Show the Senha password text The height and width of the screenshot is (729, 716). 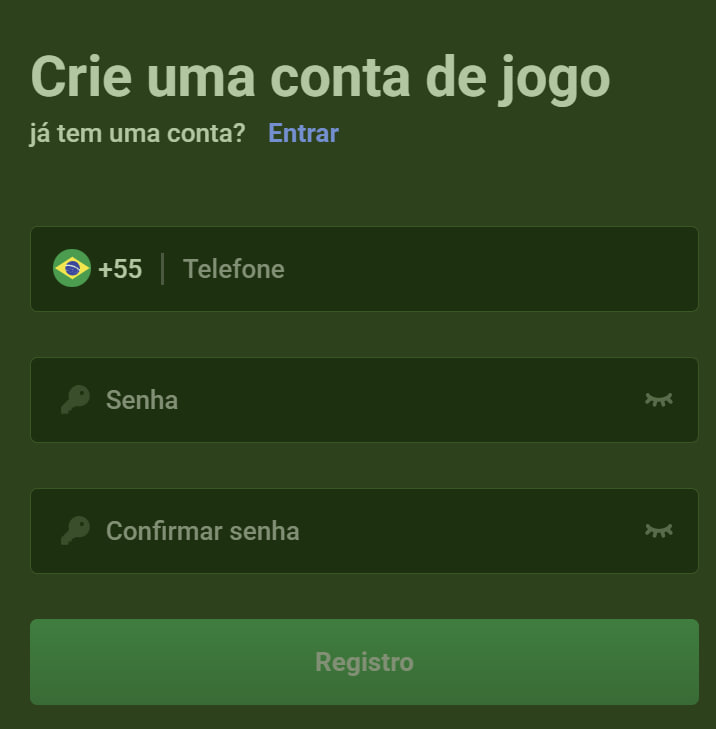click(x=658, y=400)
